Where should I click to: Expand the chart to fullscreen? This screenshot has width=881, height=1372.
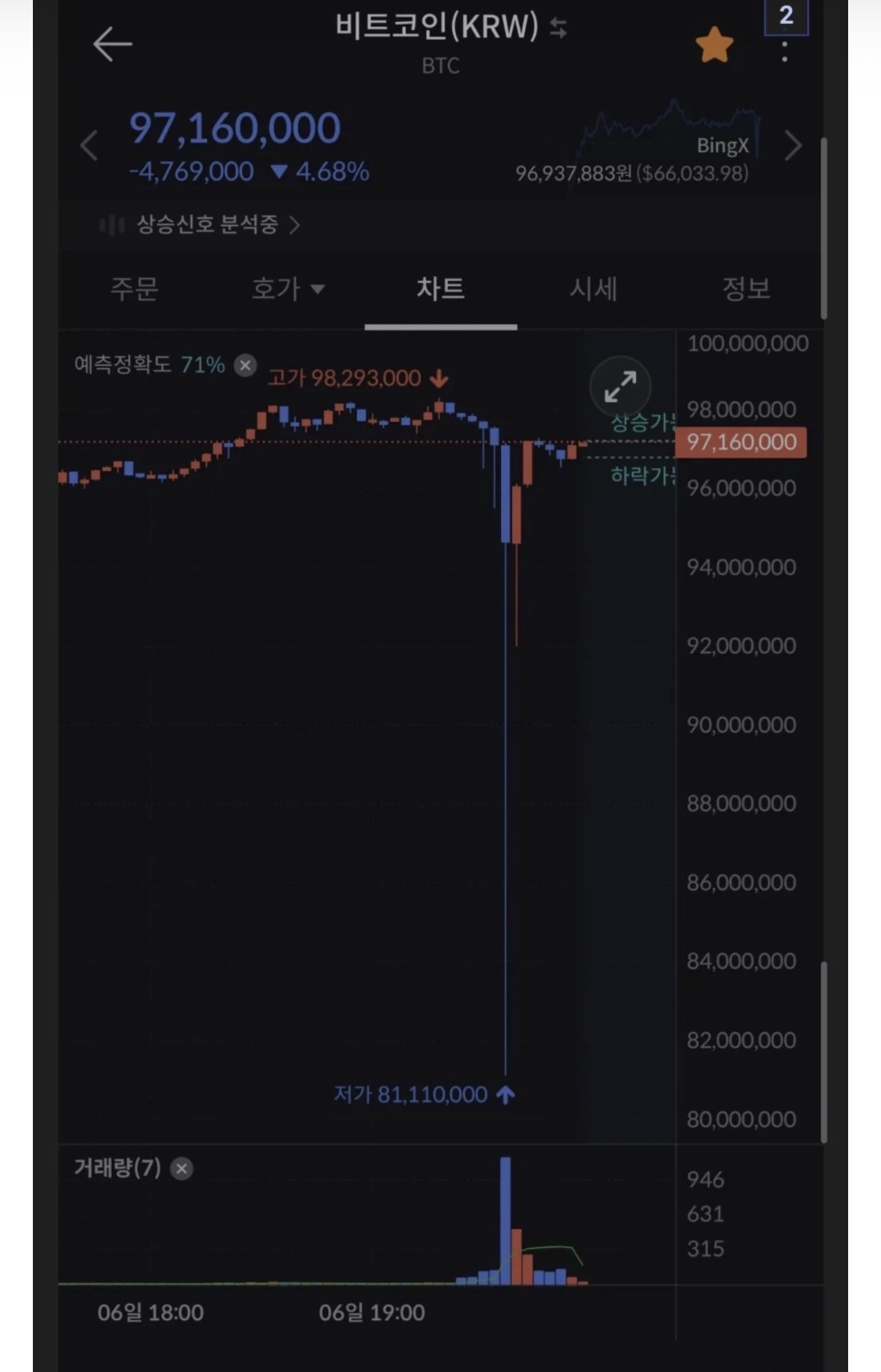coord(619,386)
